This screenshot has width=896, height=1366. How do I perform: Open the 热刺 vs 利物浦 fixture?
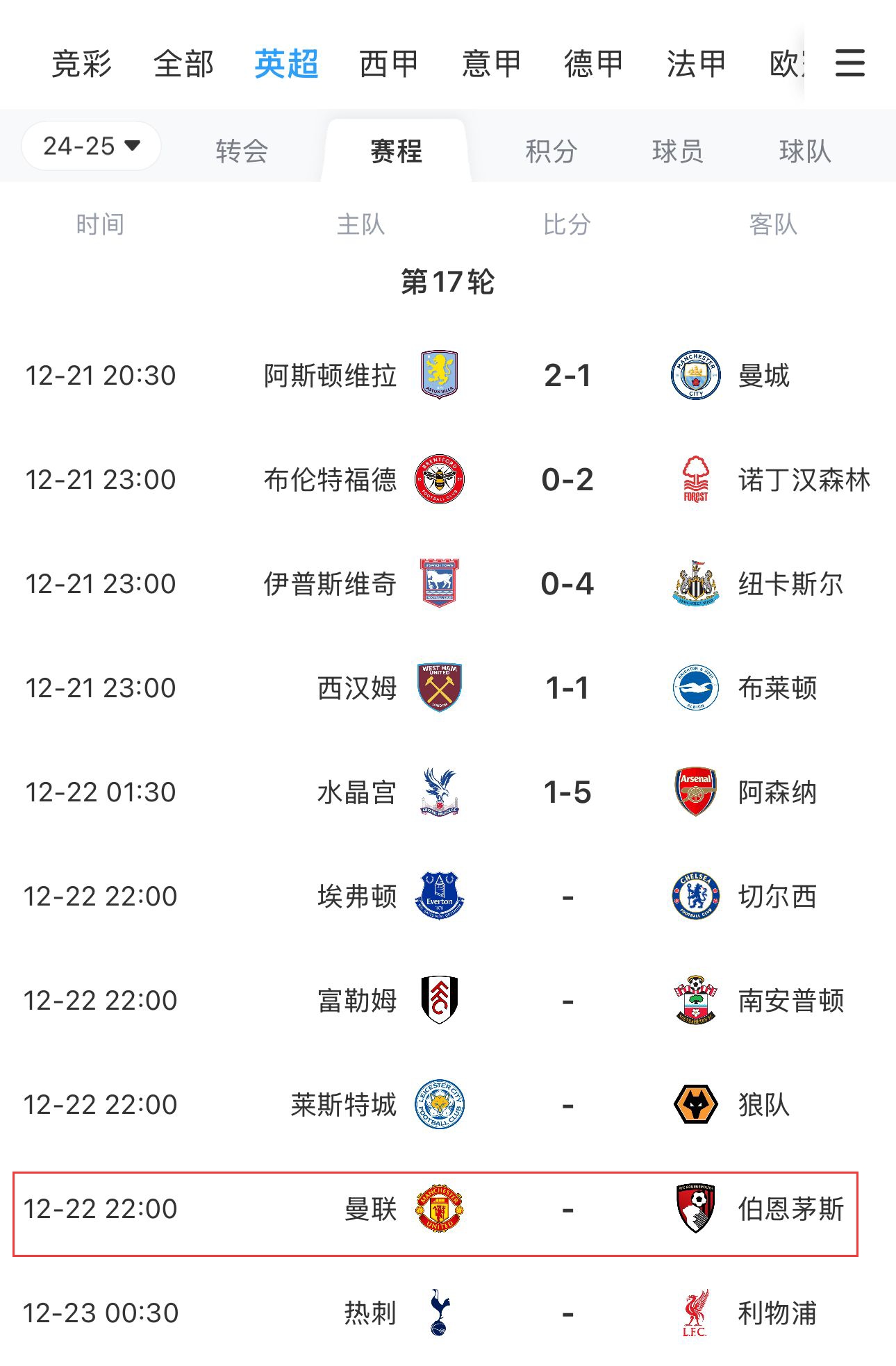pos(567,1313)
